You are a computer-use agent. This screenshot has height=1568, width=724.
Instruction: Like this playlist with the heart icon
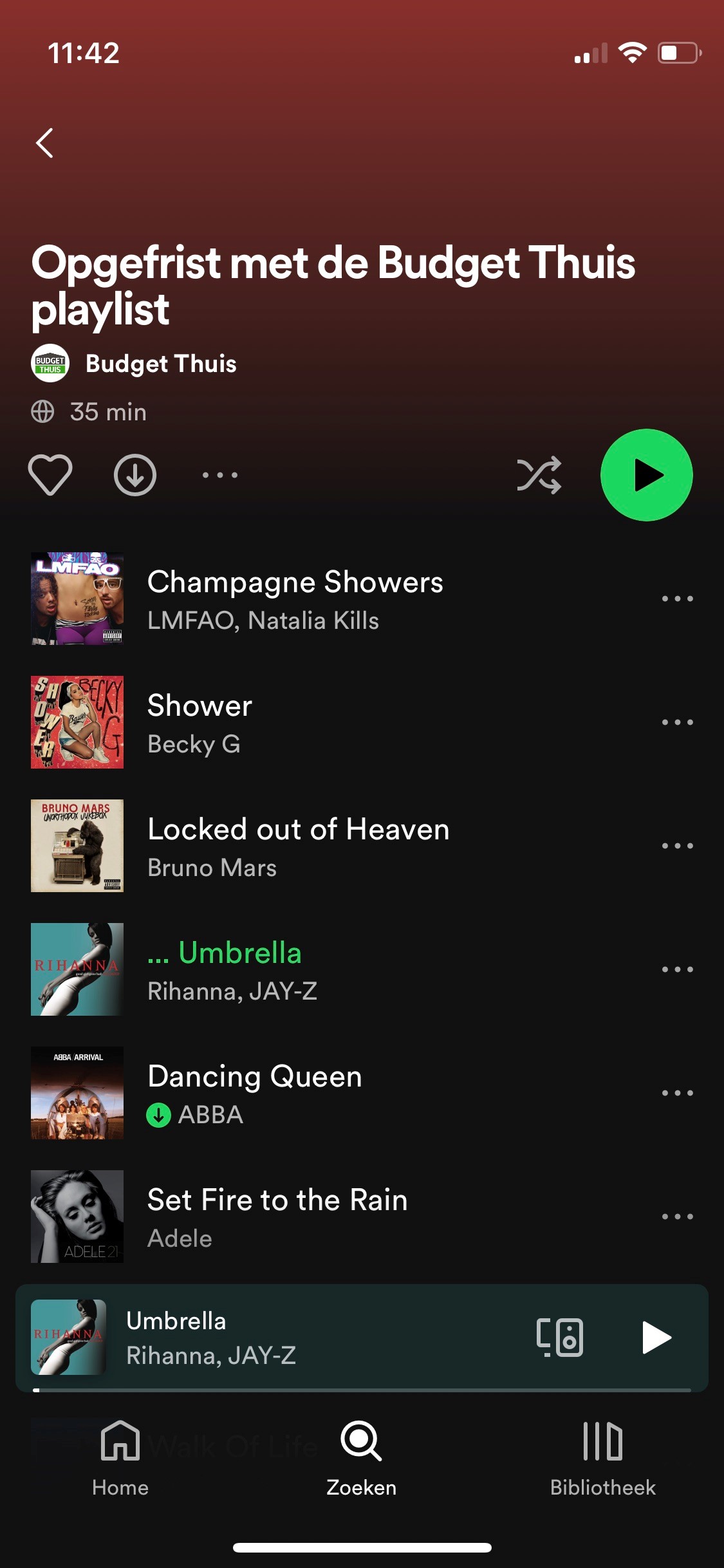pyautogui.click(x=50, y=475)
